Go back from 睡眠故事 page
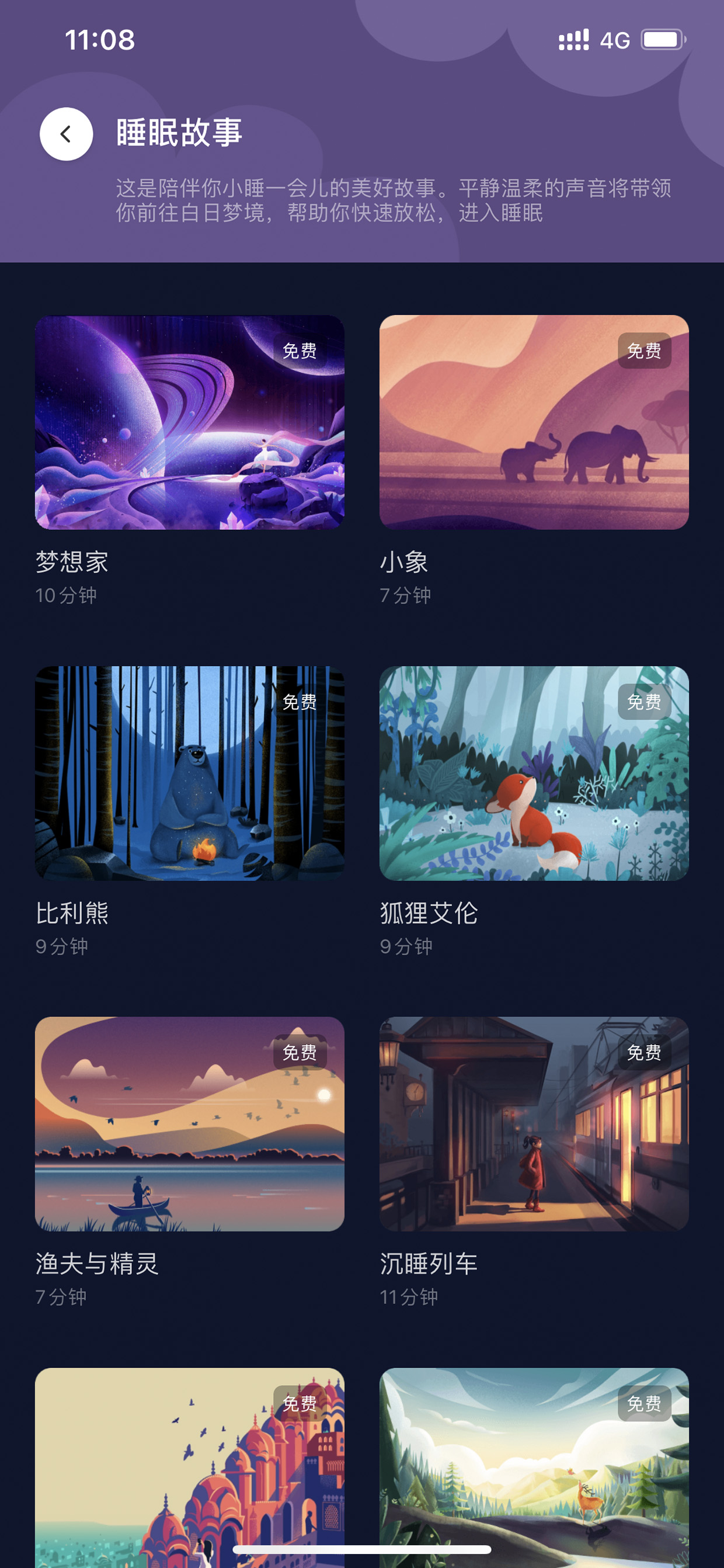The height and width of the screenshot is (1568, 724). (x=67, y=134)
